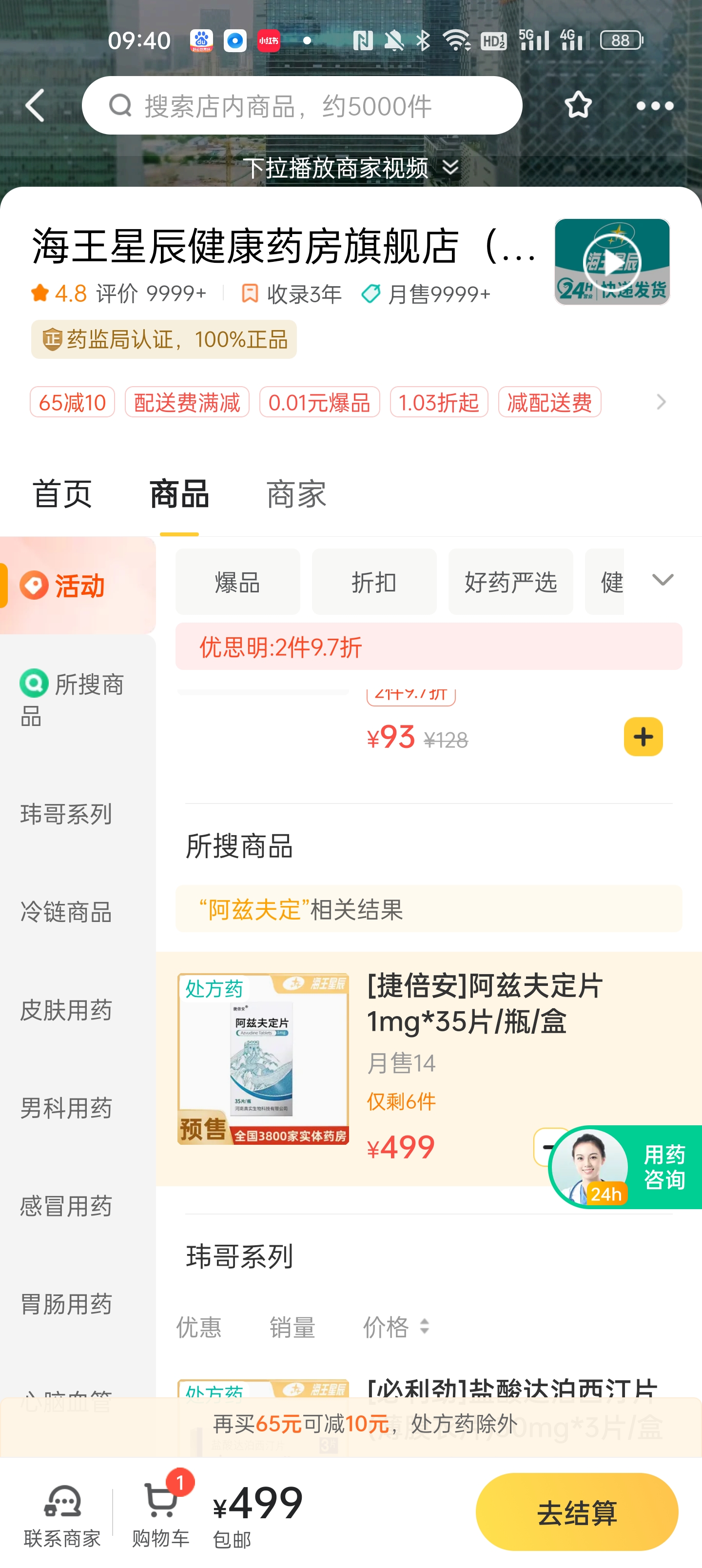This screenshot has width=702, height=1568.
Task: Expand the promotions list arrow
Action: (x=661, y=402)
